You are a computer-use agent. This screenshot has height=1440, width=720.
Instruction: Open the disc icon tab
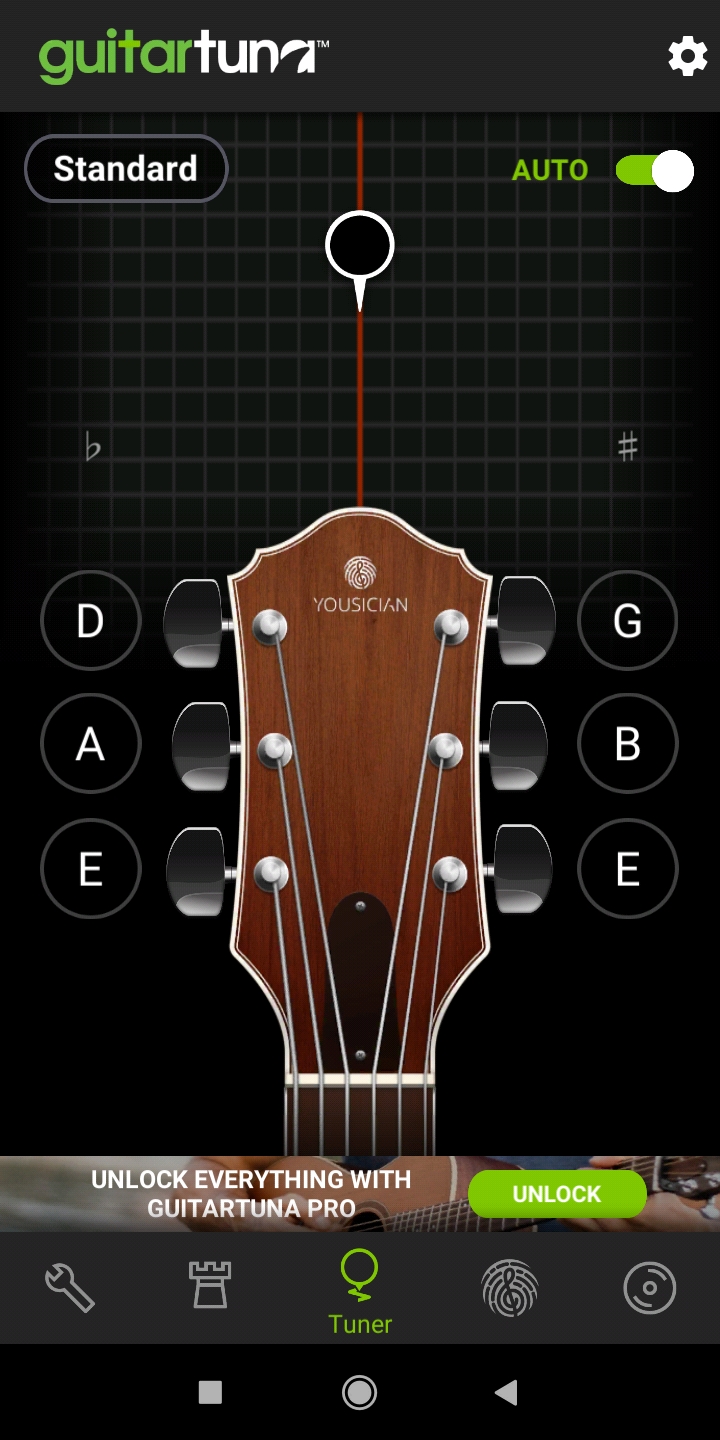650,1288
